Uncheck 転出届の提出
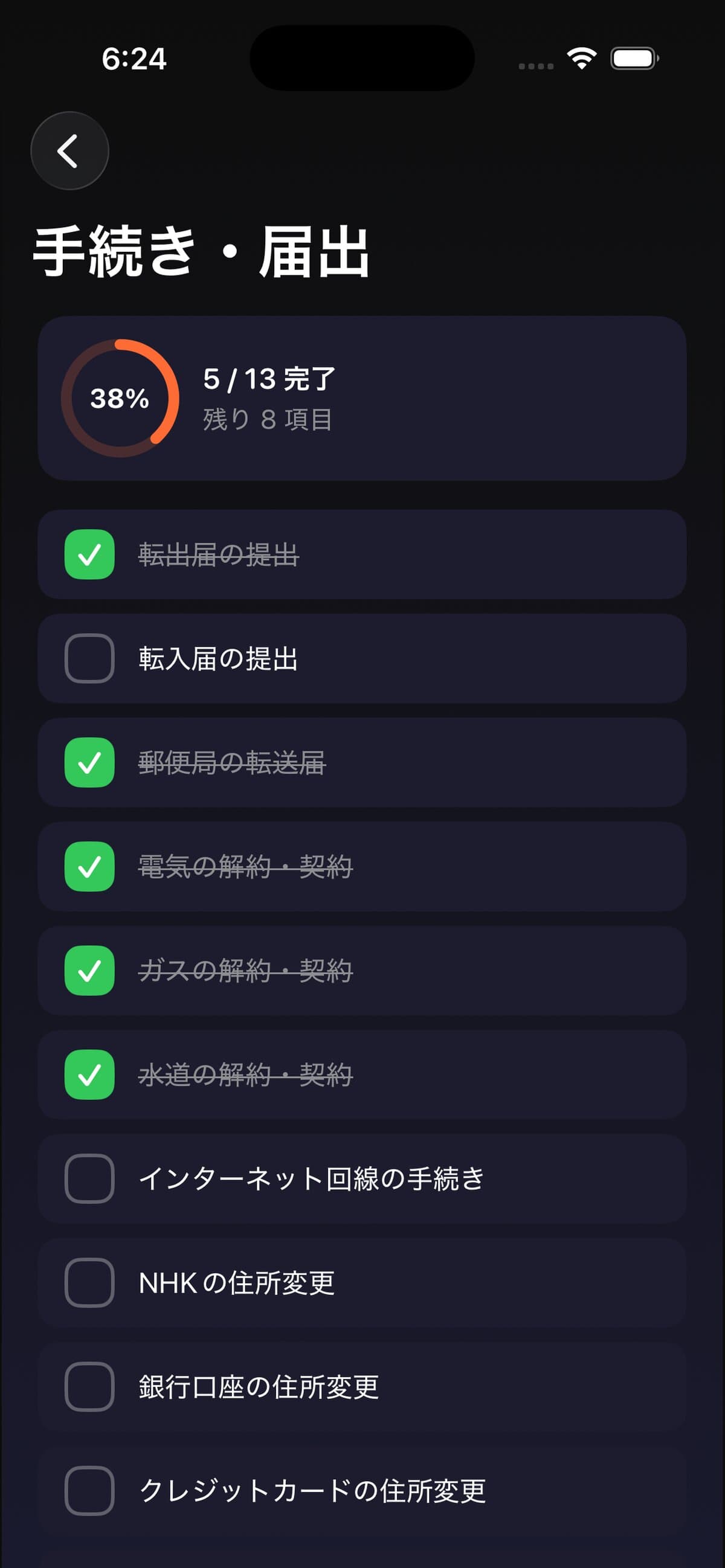The height and width of the screenshot is (1568, 725). click(89, 554)
